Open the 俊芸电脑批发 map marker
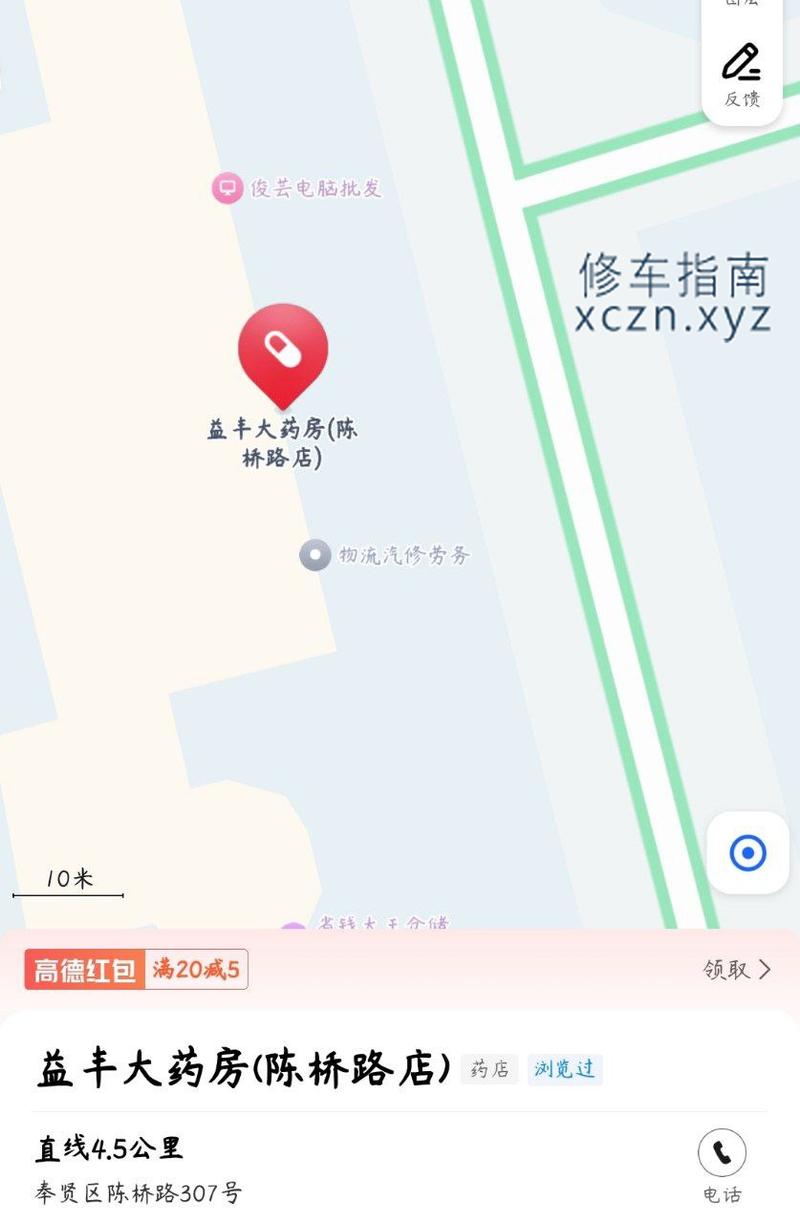Viewport: 800px width, 1223px height. click(x=228, y=188)
